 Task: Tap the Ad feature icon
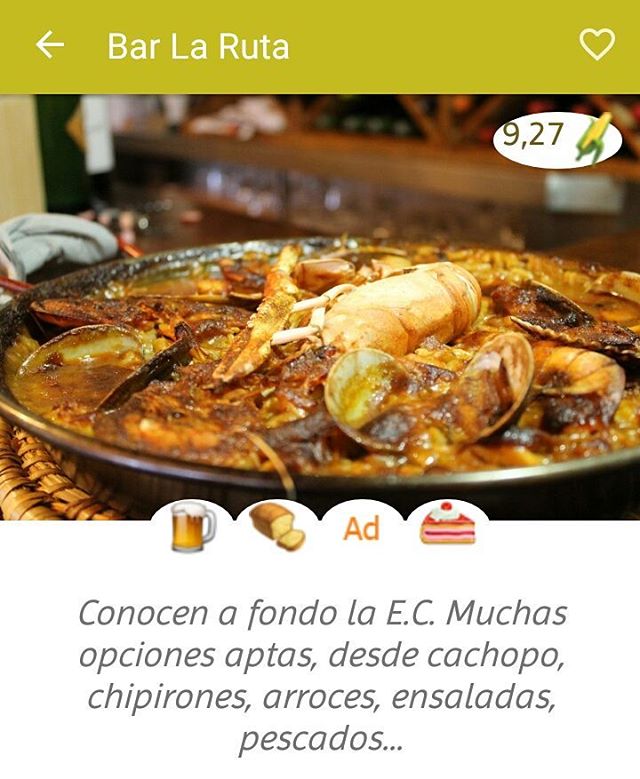tap(362, 528)
